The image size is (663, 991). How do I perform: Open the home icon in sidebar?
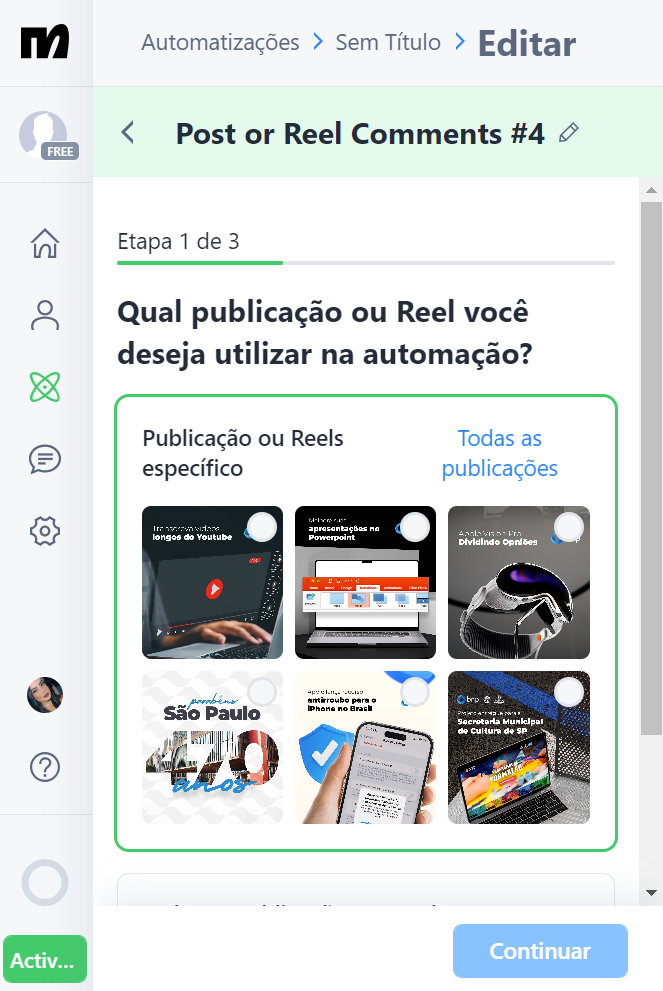click(x=45, y=243)
